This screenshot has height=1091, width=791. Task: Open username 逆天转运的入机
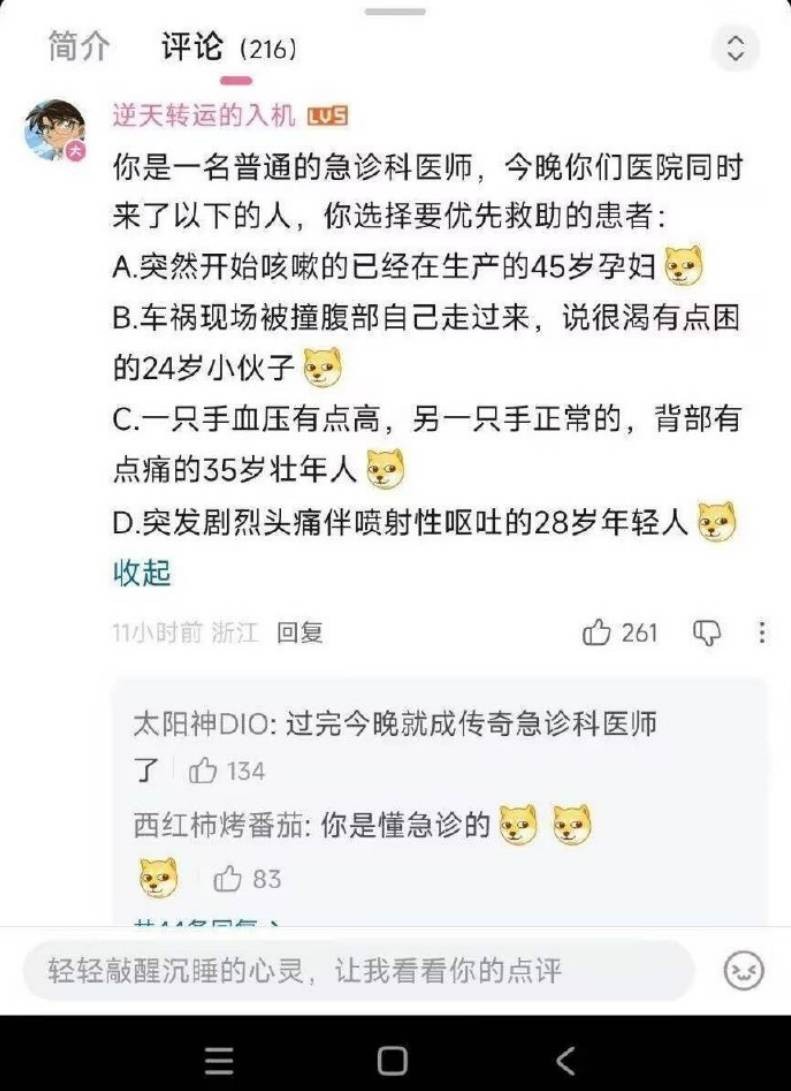[x=204, y=115]
